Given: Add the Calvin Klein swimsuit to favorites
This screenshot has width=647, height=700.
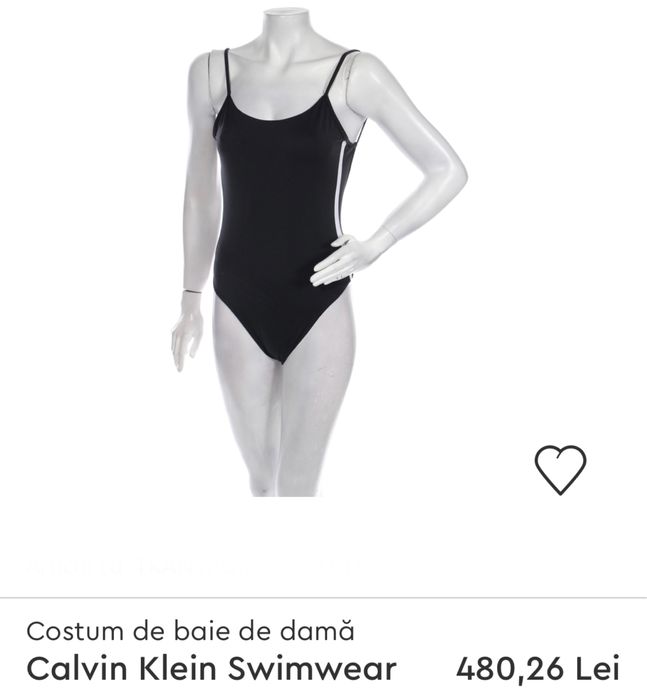Looking at the screenshot, I should tap(560, 469).
